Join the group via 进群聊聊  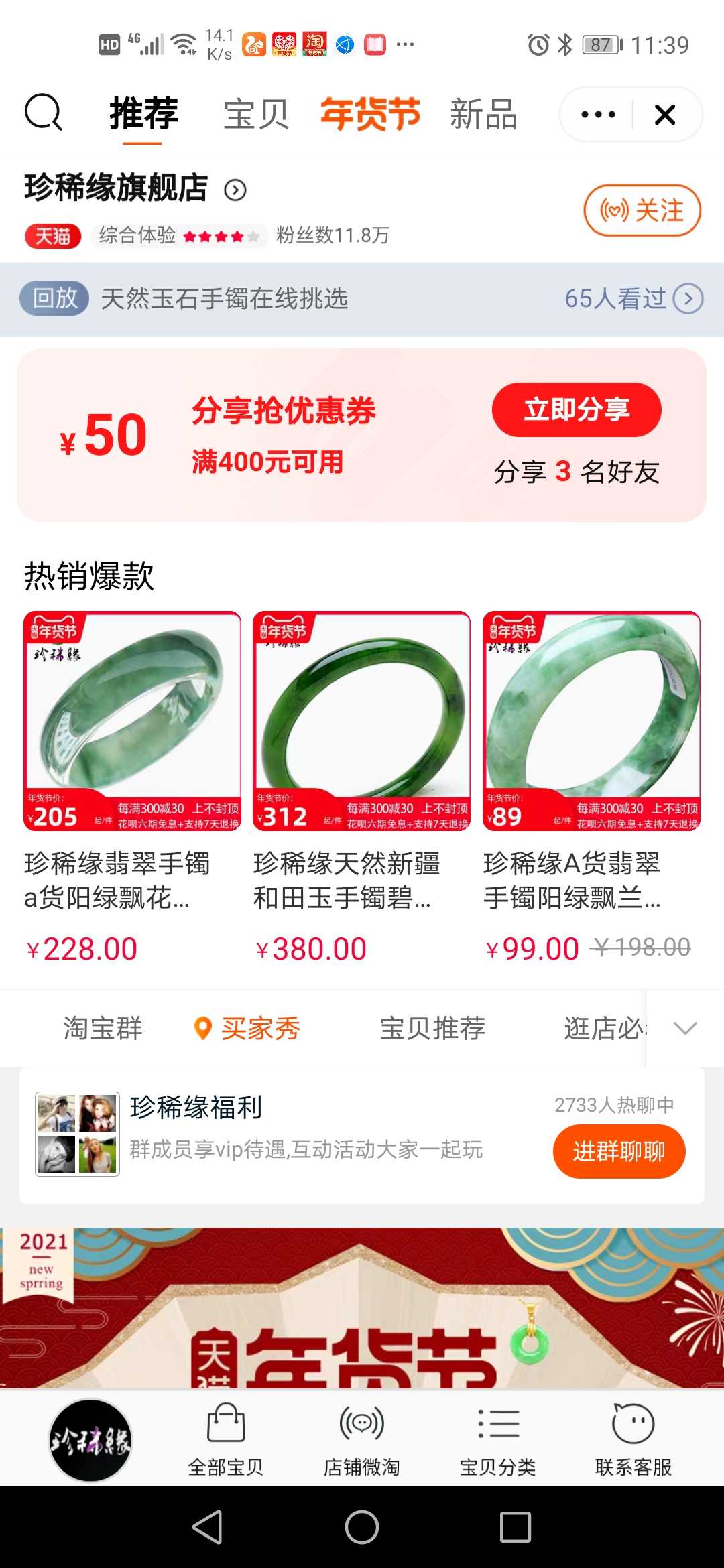pyautogui.click(x=619, y=1151)
